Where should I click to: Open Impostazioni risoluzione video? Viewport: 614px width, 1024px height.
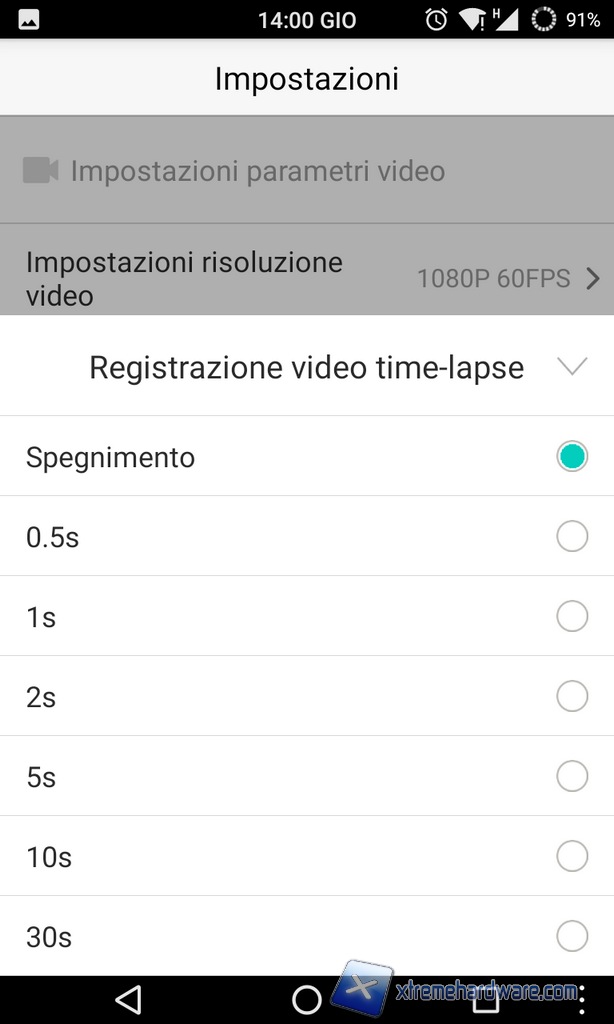[x=306, y=278]
